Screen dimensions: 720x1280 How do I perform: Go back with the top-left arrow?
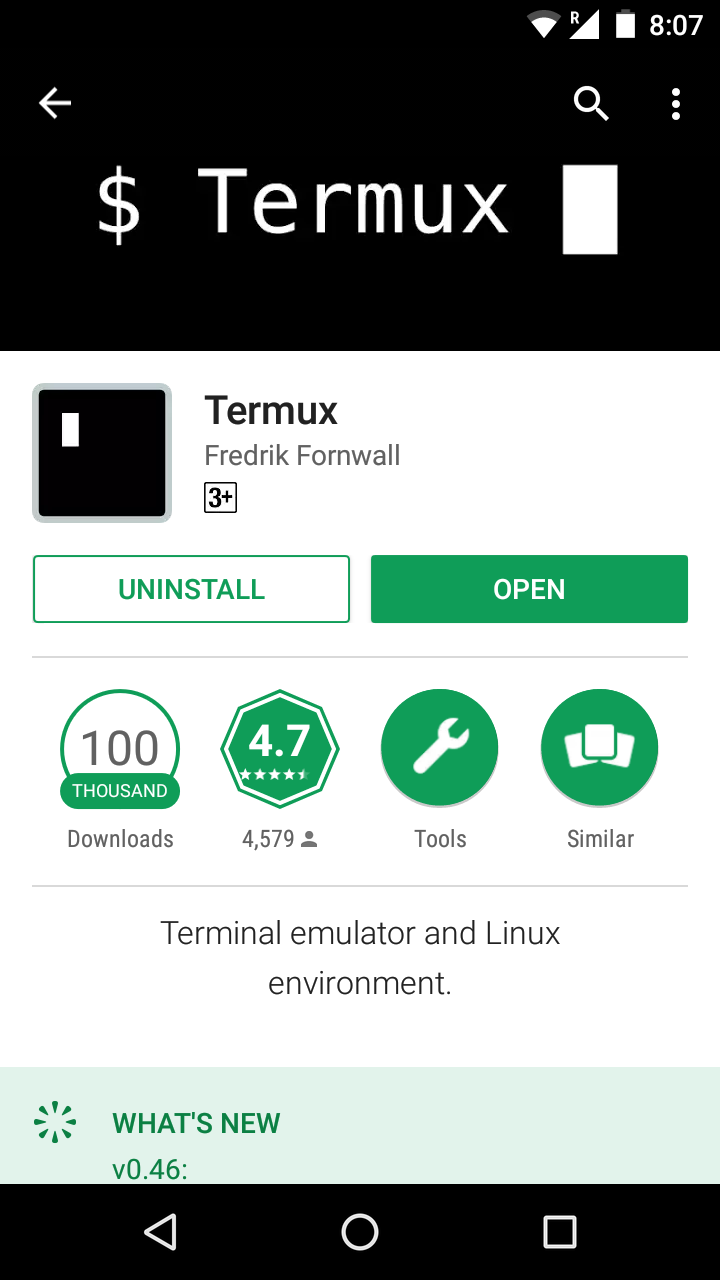tap(55, 103)
